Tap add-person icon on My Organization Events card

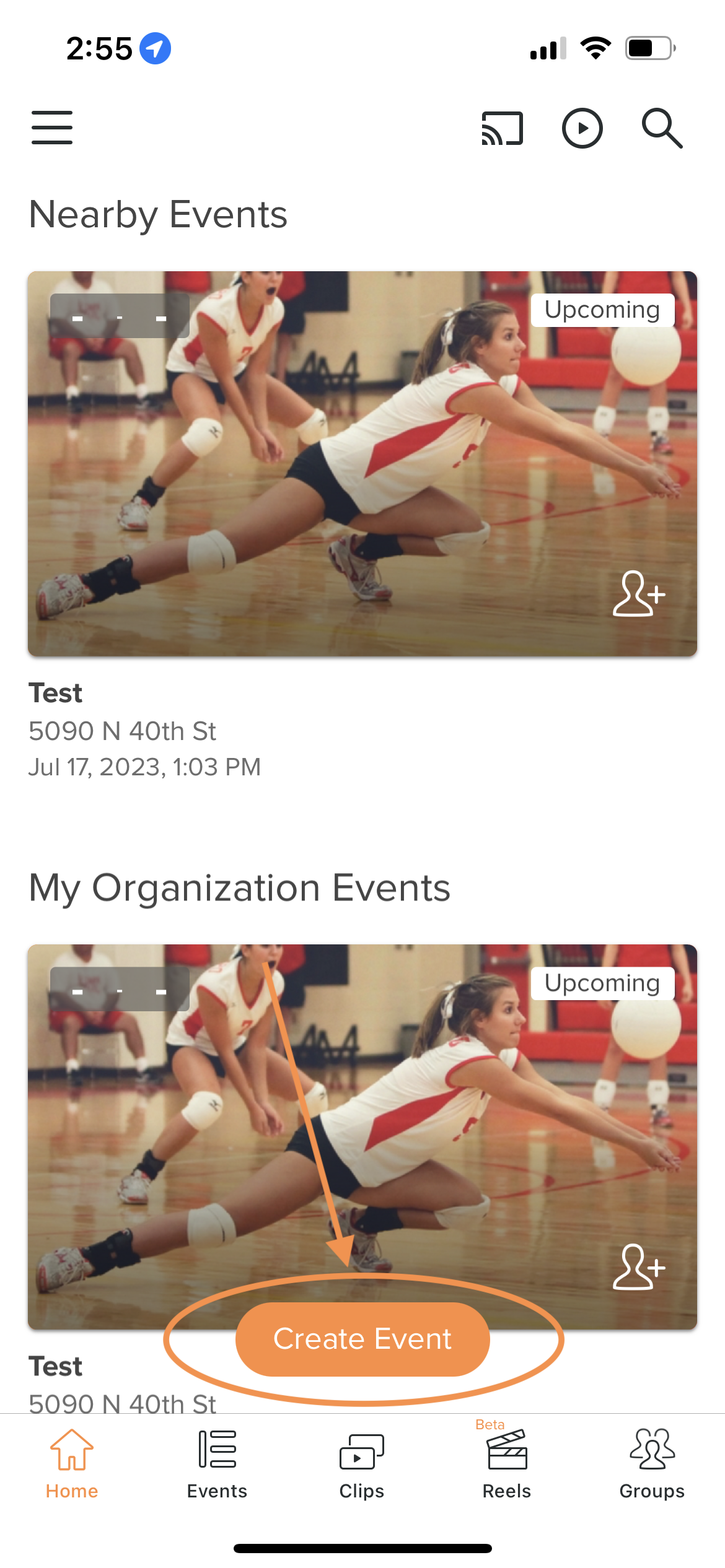click(639, 1267)
